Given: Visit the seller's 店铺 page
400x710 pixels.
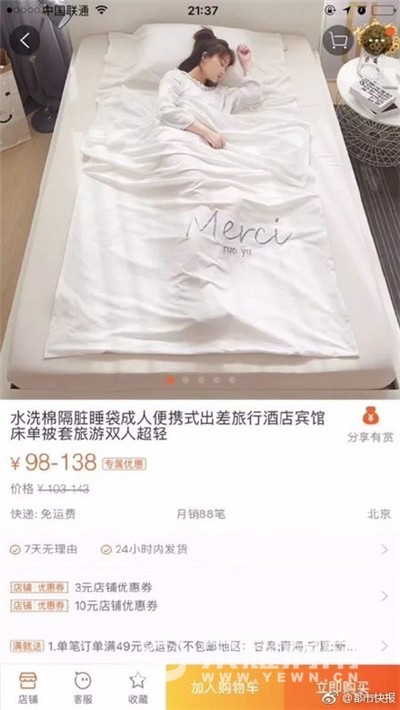Looking at the screenshot, I should click(28, 687).
